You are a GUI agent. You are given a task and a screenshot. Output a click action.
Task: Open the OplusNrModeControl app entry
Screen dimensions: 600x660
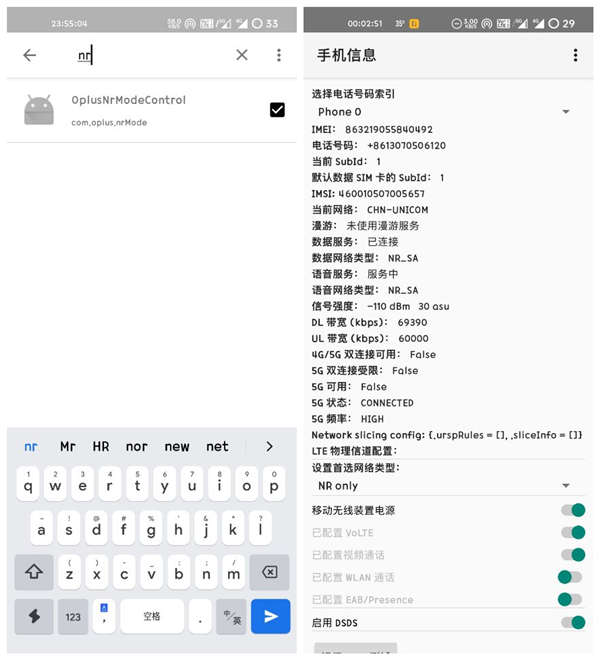(128, 109)
